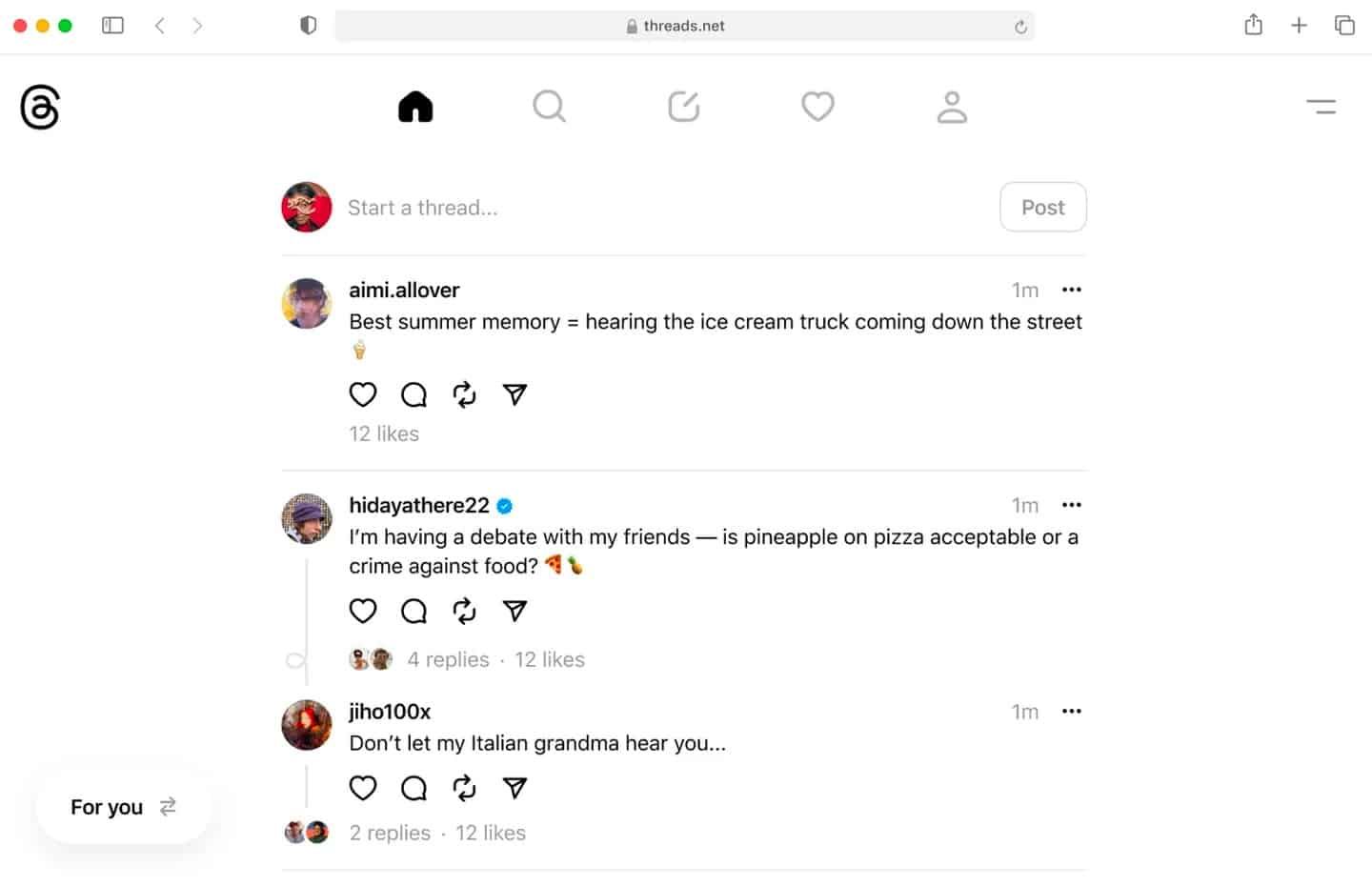View the 4 replies on hidayathere22's post
The height and width of the screenshot is (886, 1372).
(x=448, y=659)
